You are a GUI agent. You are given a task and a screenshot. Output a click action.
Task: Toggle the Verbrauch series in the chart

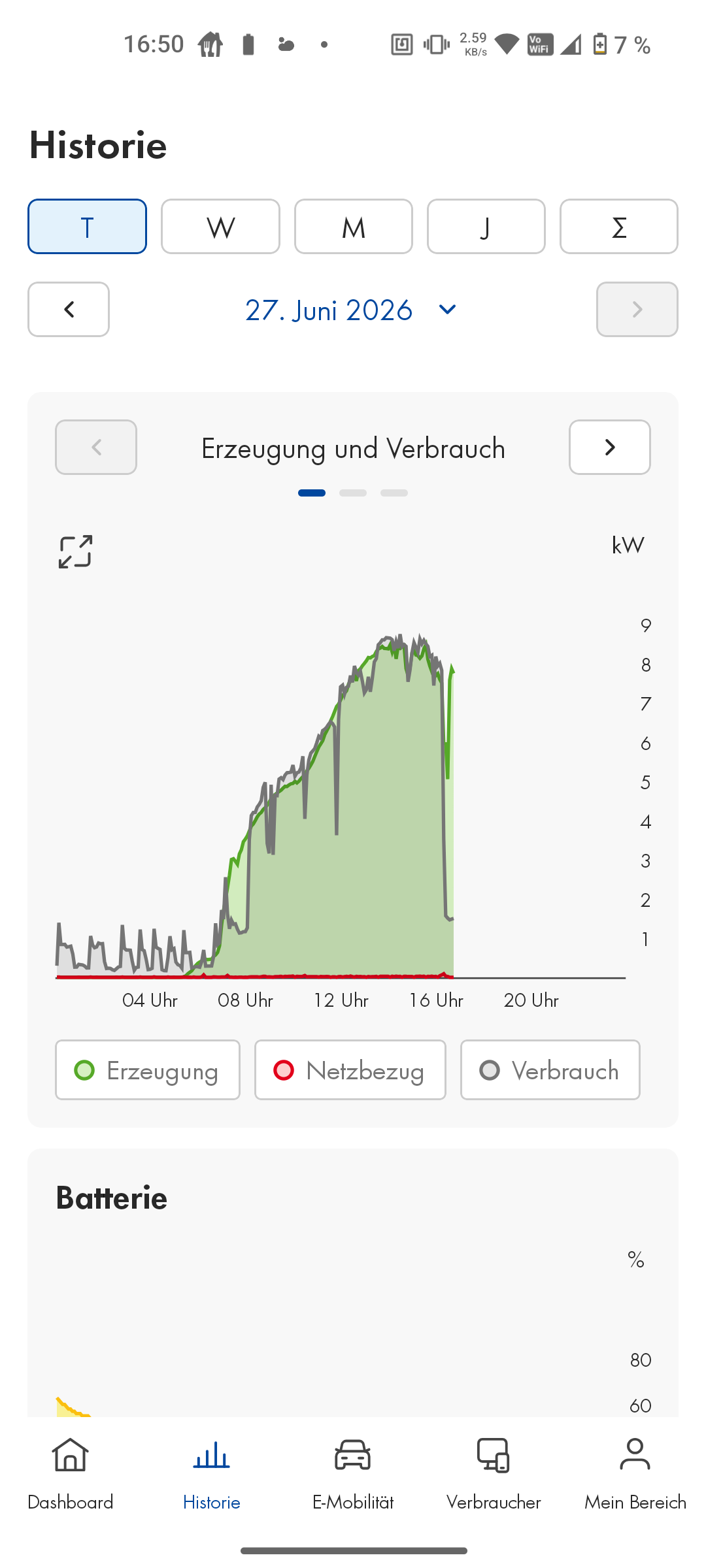tap(550, 1070)
